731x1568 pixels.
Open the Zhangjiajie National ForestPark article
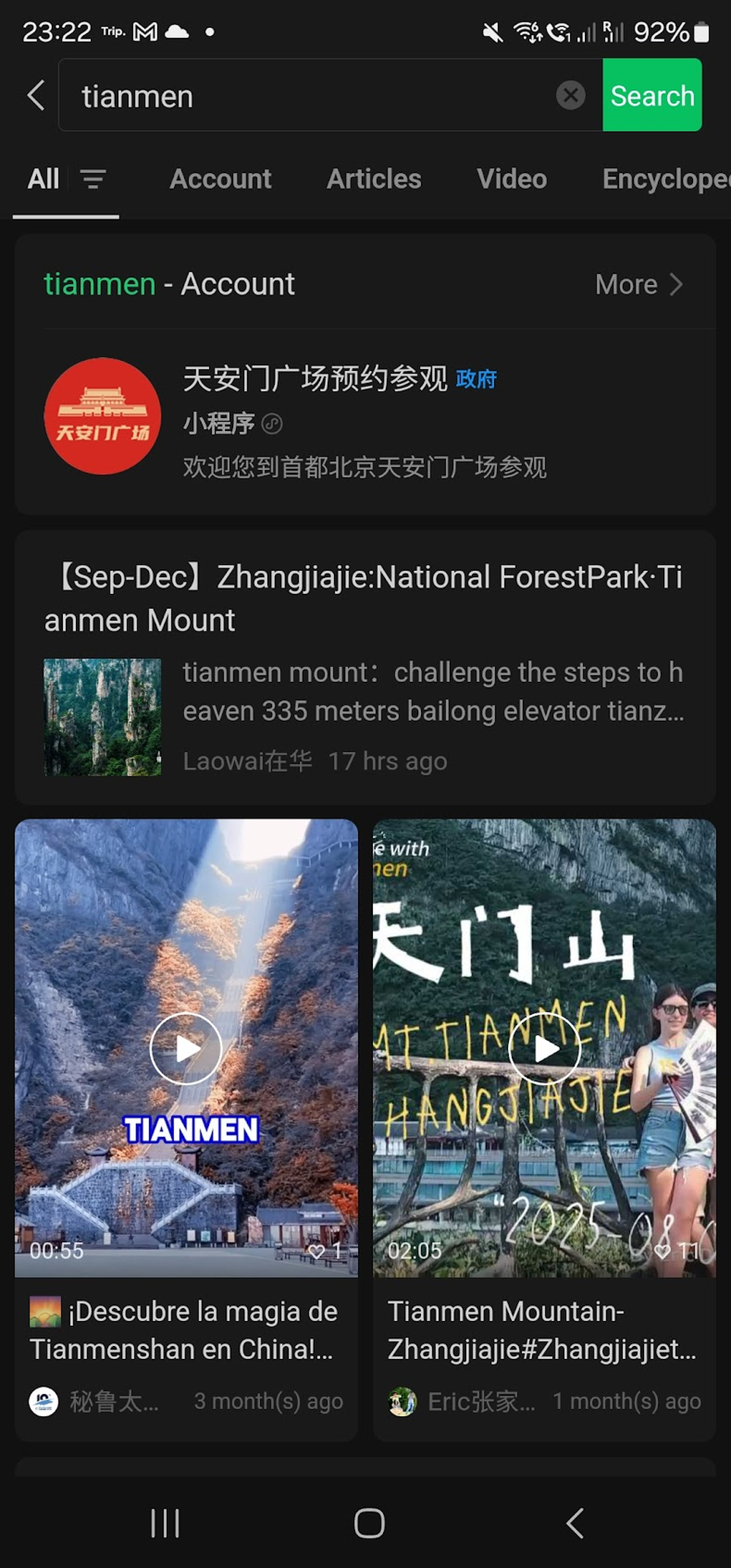(364, 598)
